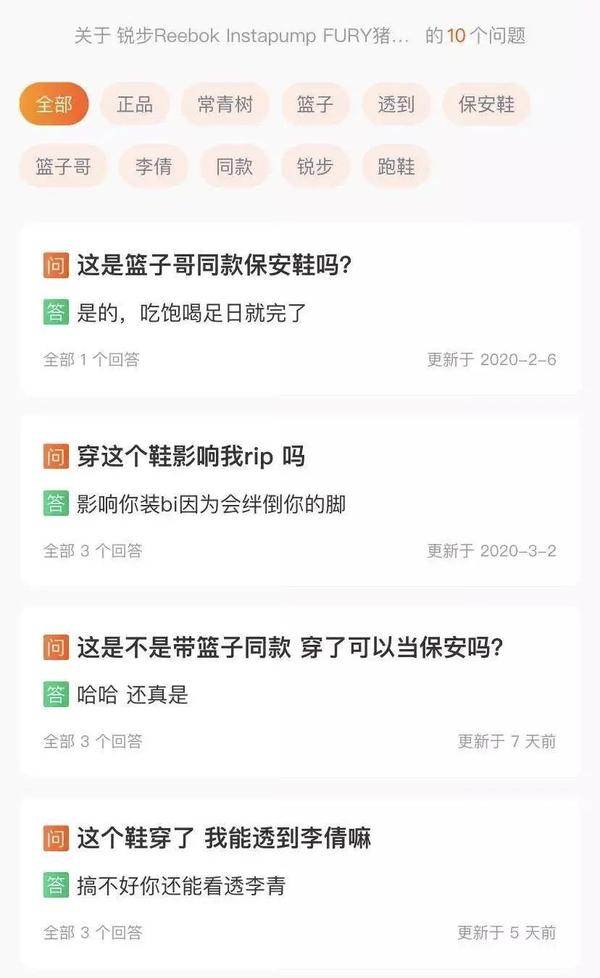Image resolution: width=600 pixels, height=978 pixels.
Task: Tap the 常青树 tag chip
Action: [x=225, y=104]
